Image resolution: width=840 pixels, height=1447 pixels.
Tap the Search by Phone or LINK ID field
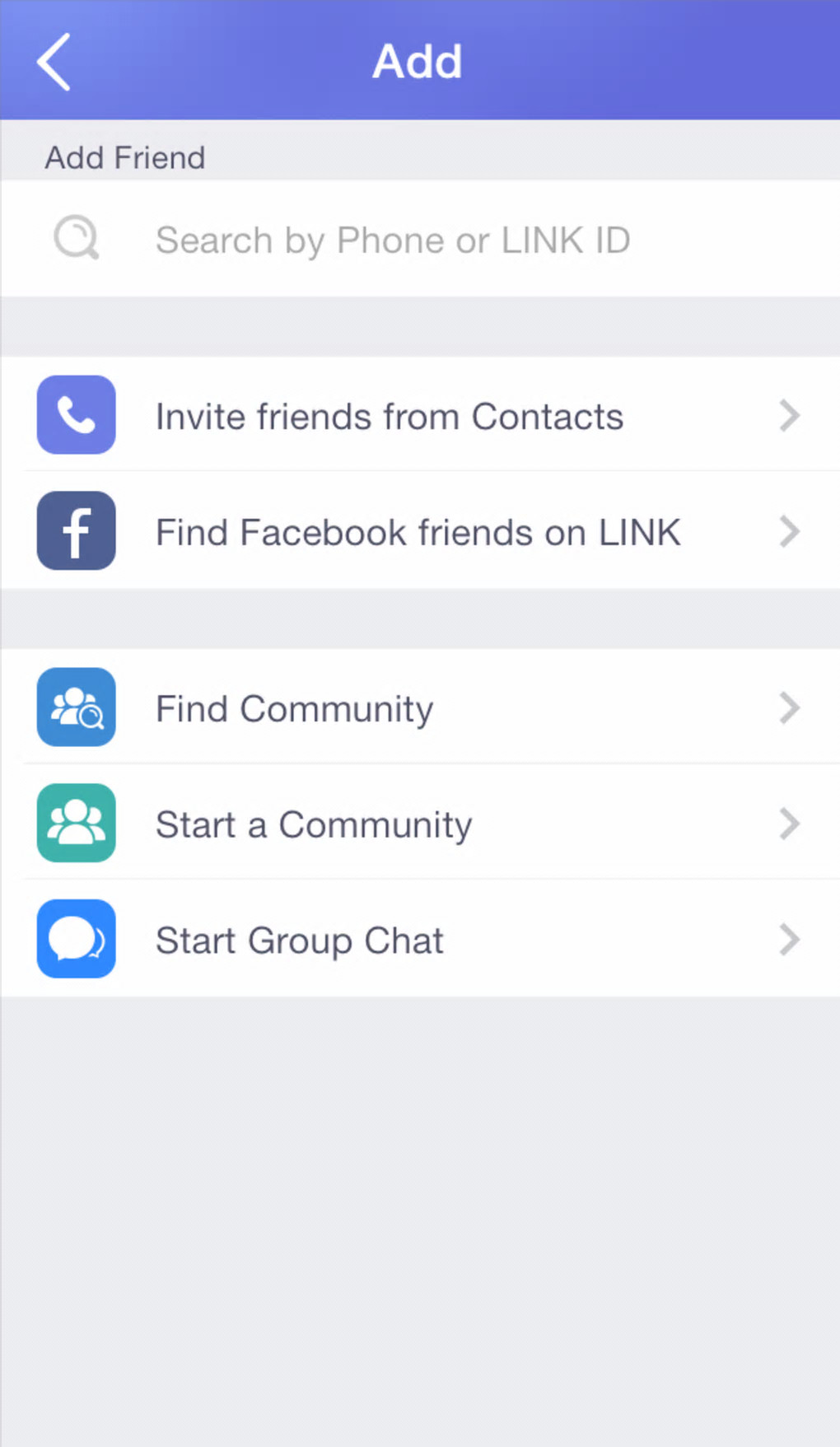[x=392, y=240]
